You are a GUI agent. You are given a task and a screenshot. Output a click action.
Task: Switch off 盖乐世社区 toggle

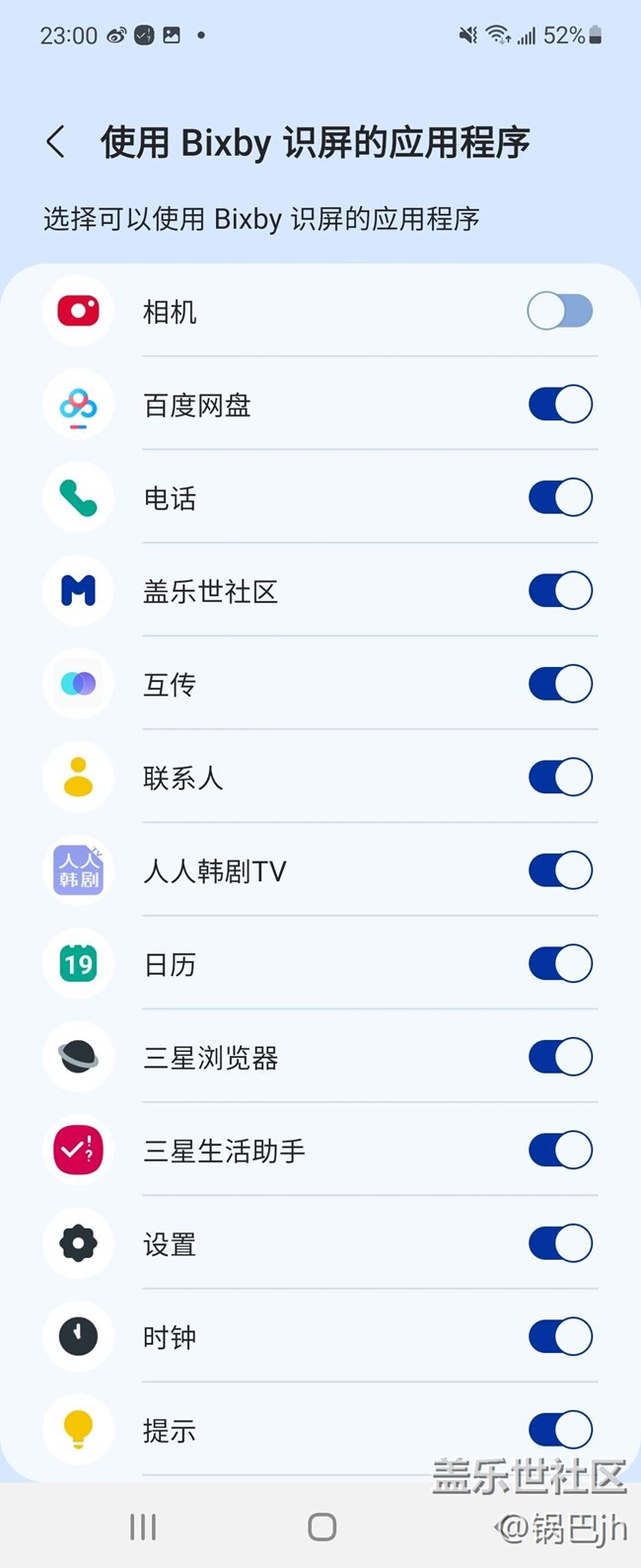pos(560,591)
